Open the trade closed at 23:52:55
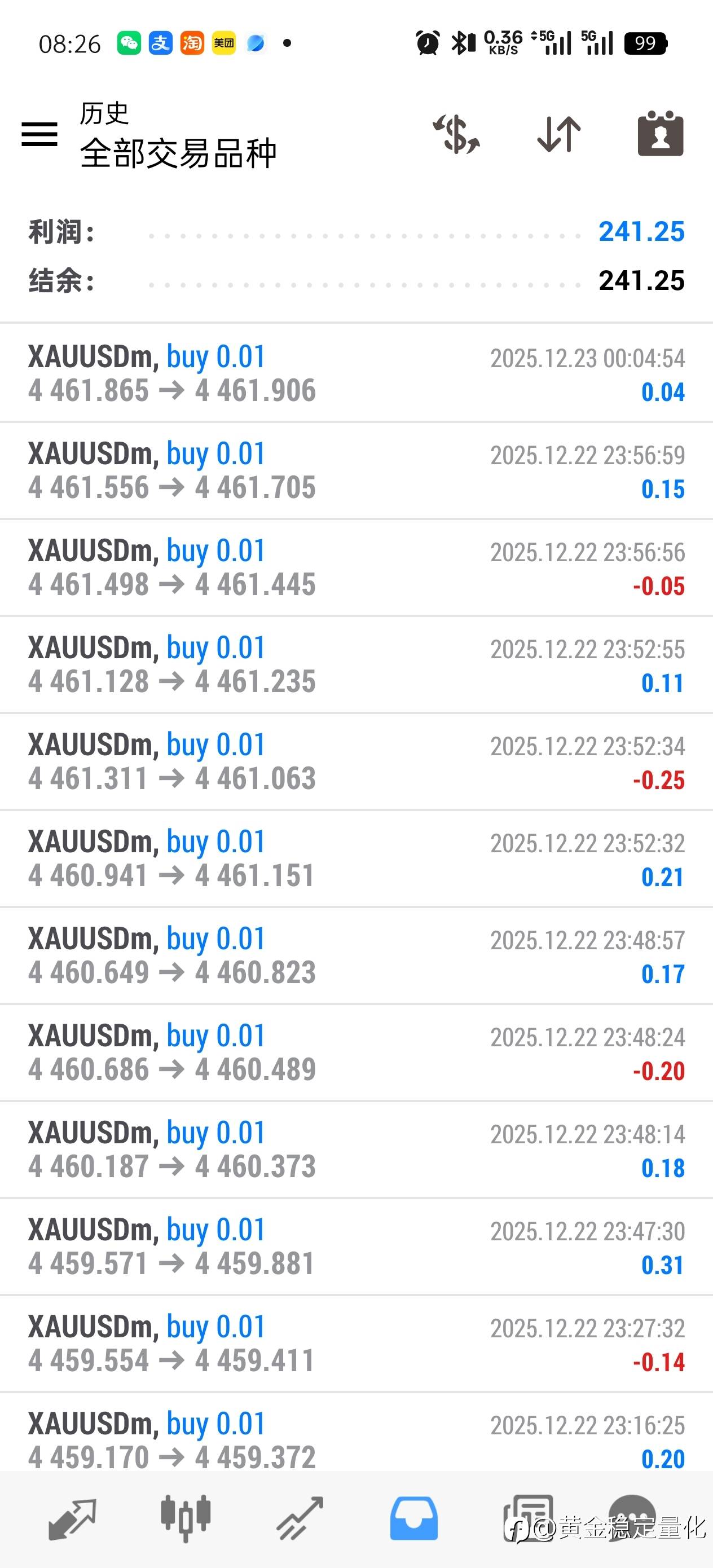The height and width of the screenshot is (1568, 713). (356, 664)
